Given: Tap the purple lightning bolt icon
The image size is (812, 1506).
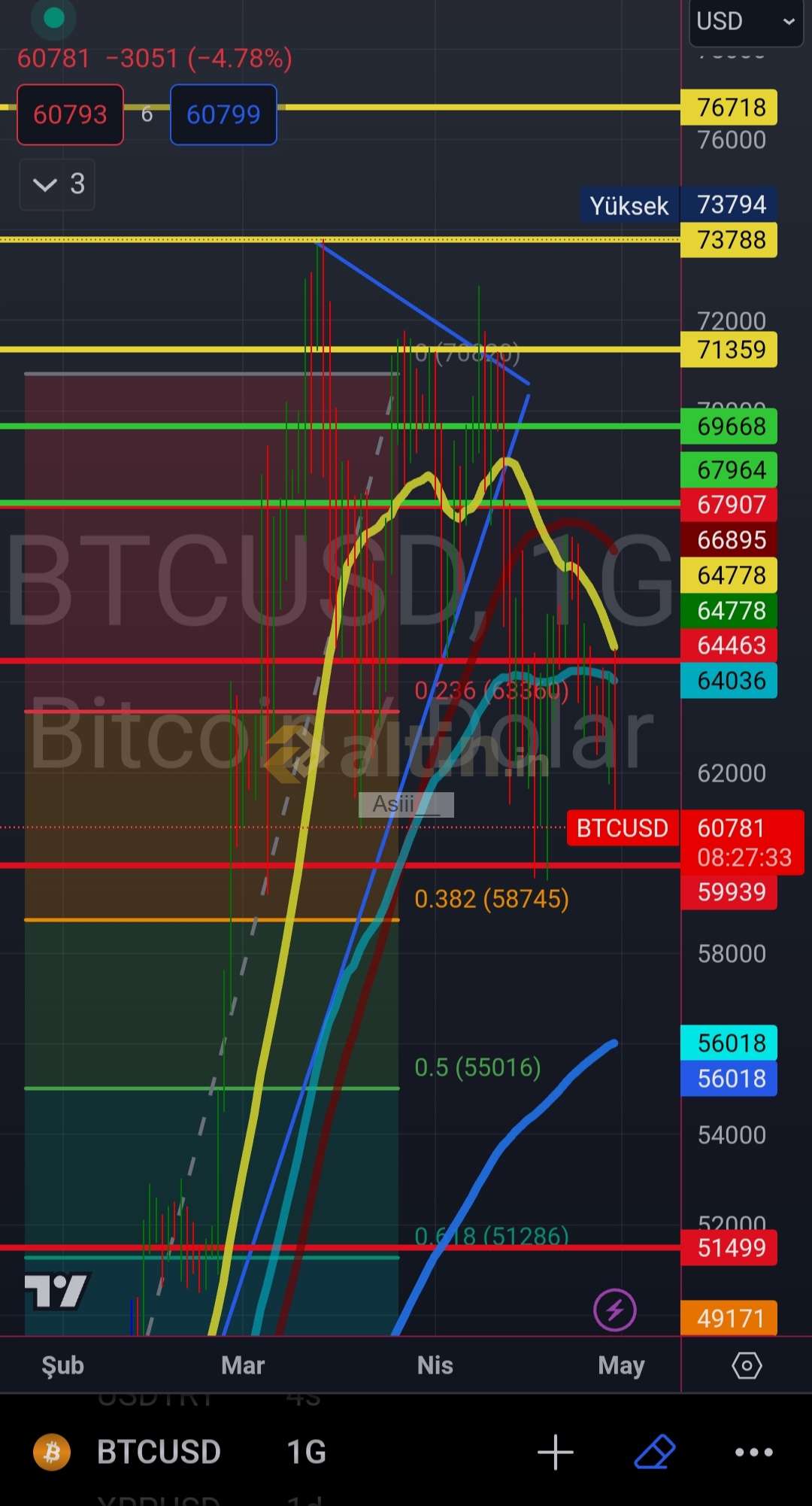Looking at the screenshot, I should pyautogui.click(x=615, y=1310).
